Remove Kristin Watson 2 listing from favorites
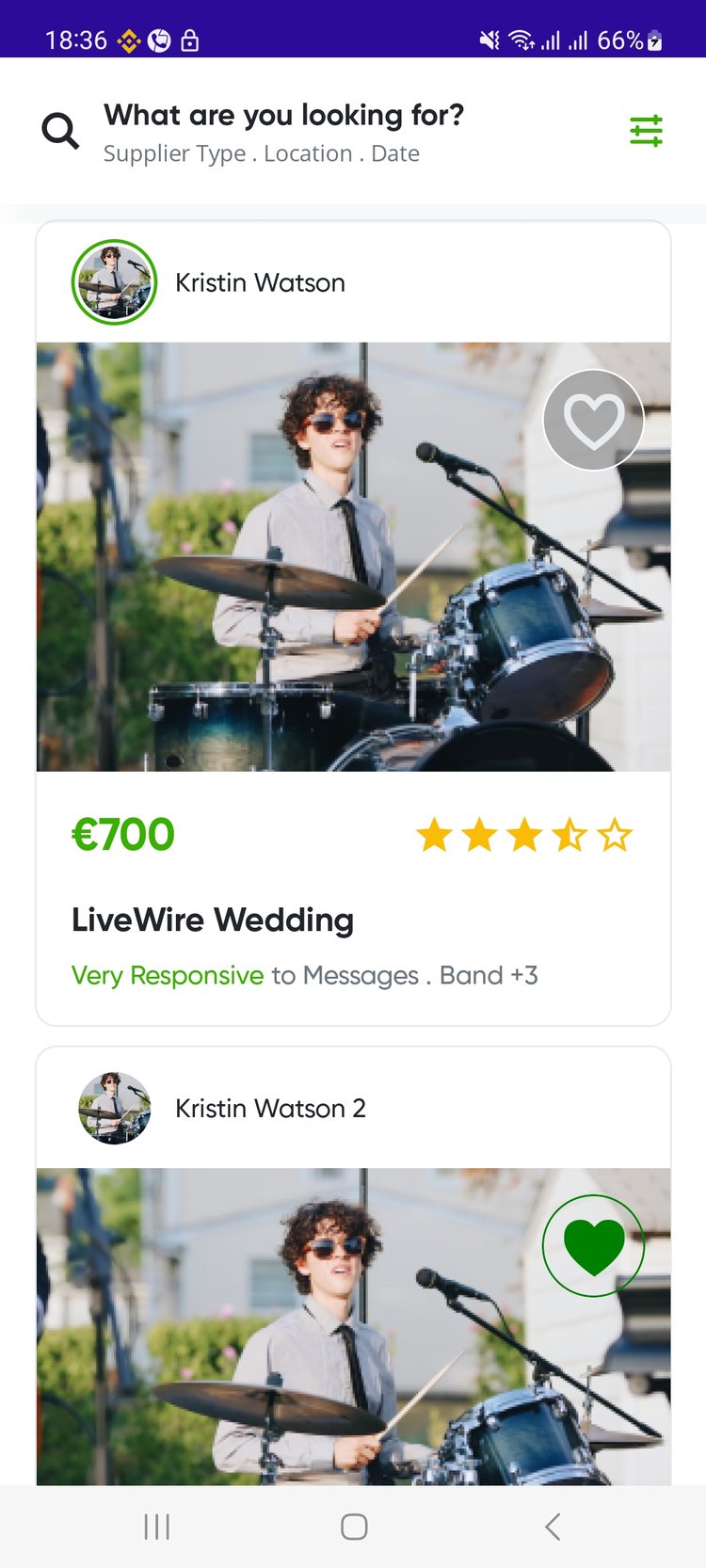The width and height of the screenshot is (706, 1568). coord(593,1245)
